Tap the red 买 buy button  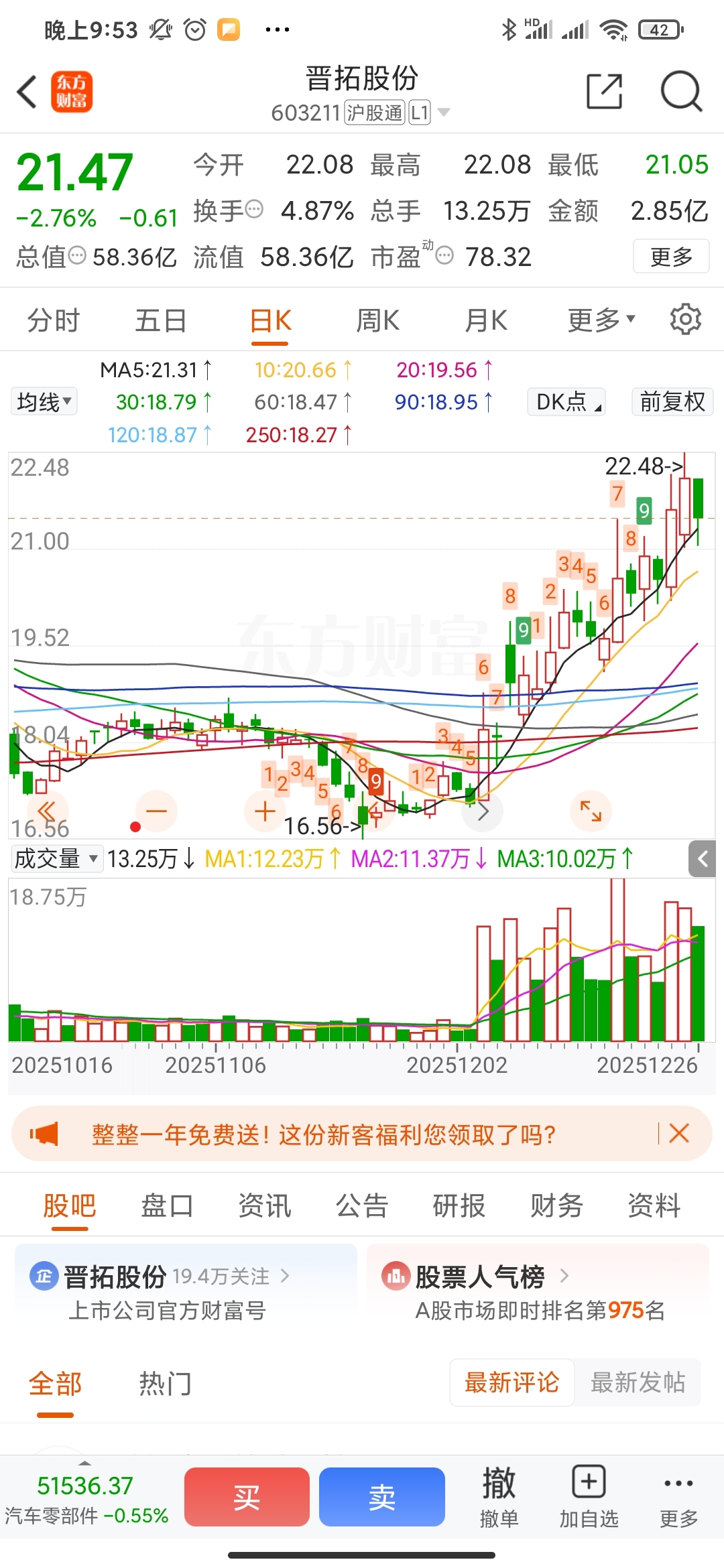(x=247, y=1497)
